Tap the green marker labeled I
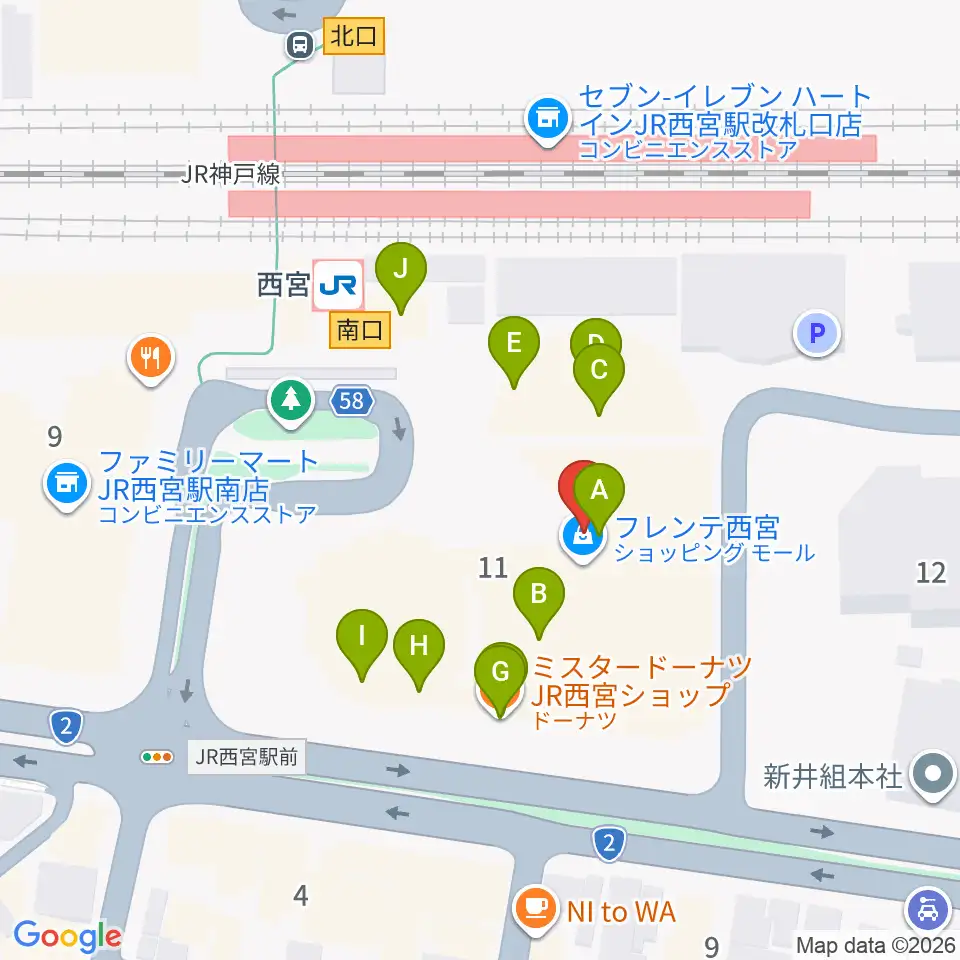This screenshot has width=960, height=960. 362,642
